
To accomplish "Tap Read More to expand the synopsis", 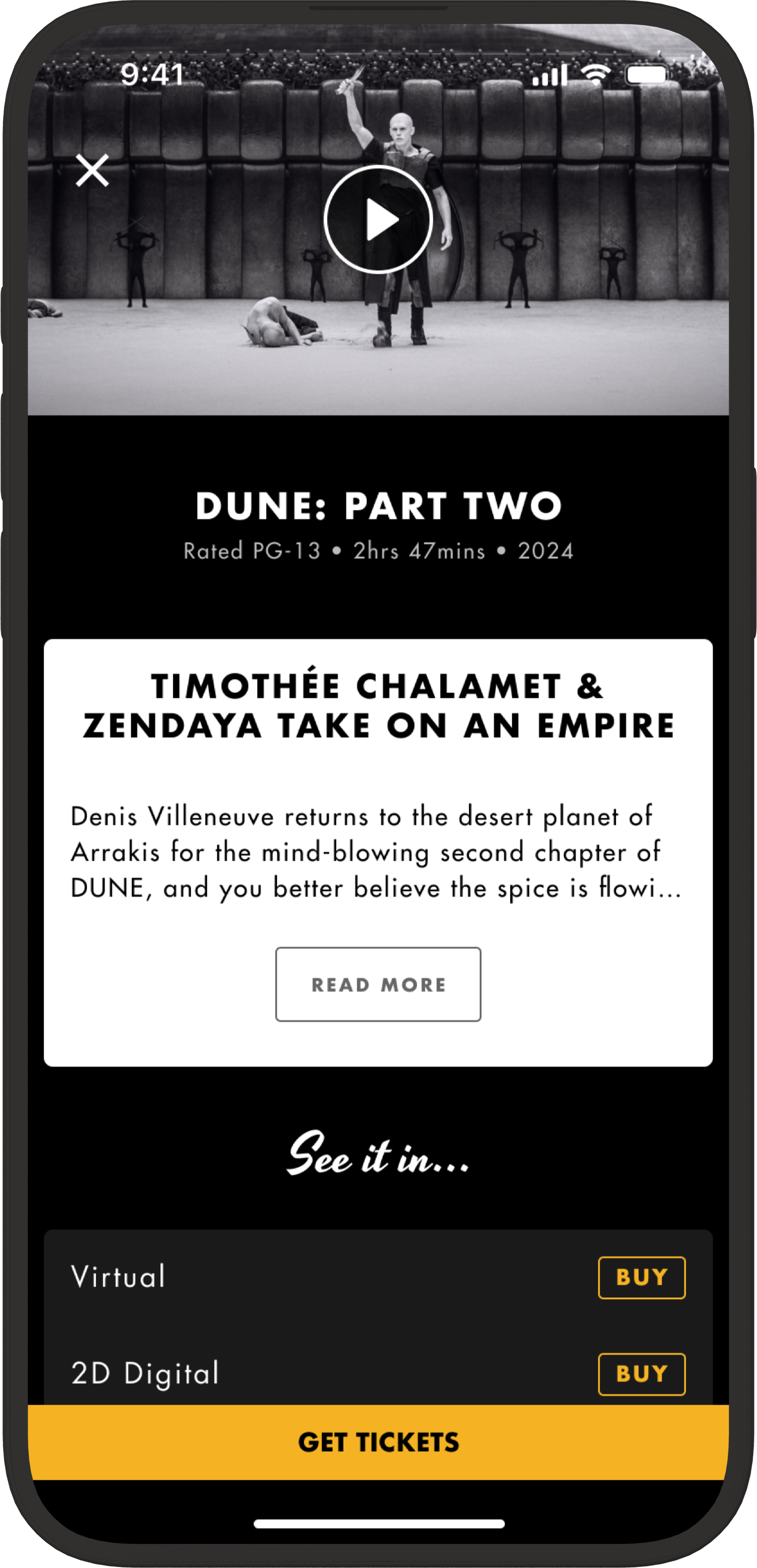I will [x=378, y=984].
